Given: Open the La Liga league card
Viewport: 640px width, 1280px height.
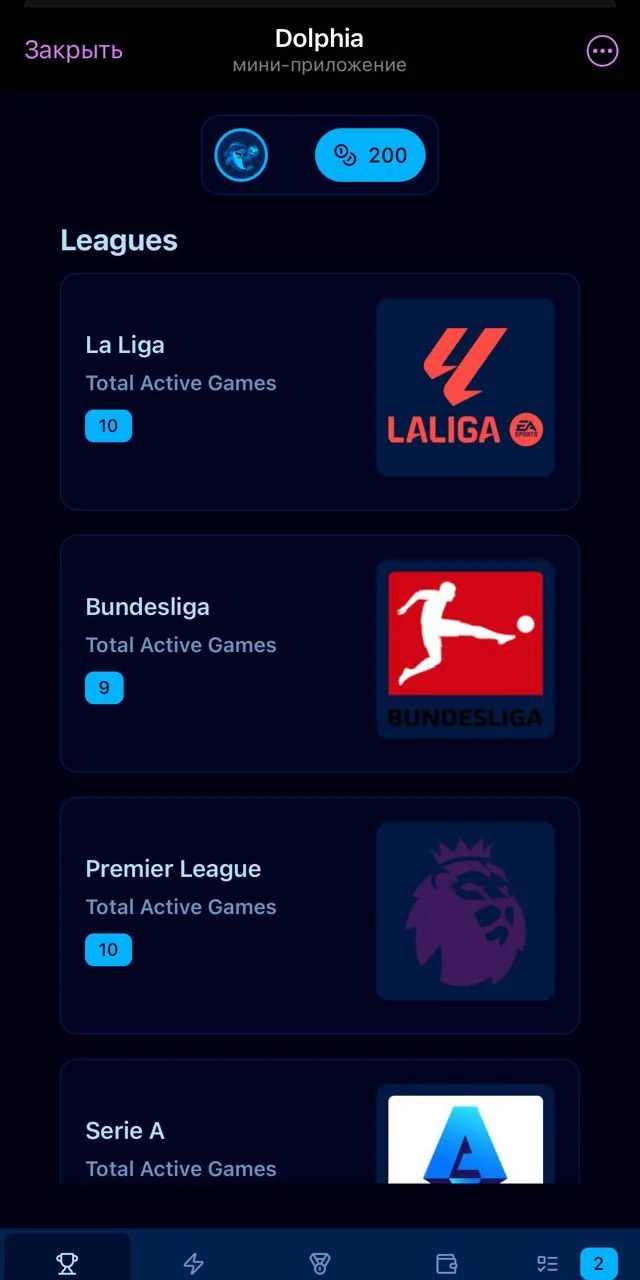Looking at the screenshot, I should [320, 392].
